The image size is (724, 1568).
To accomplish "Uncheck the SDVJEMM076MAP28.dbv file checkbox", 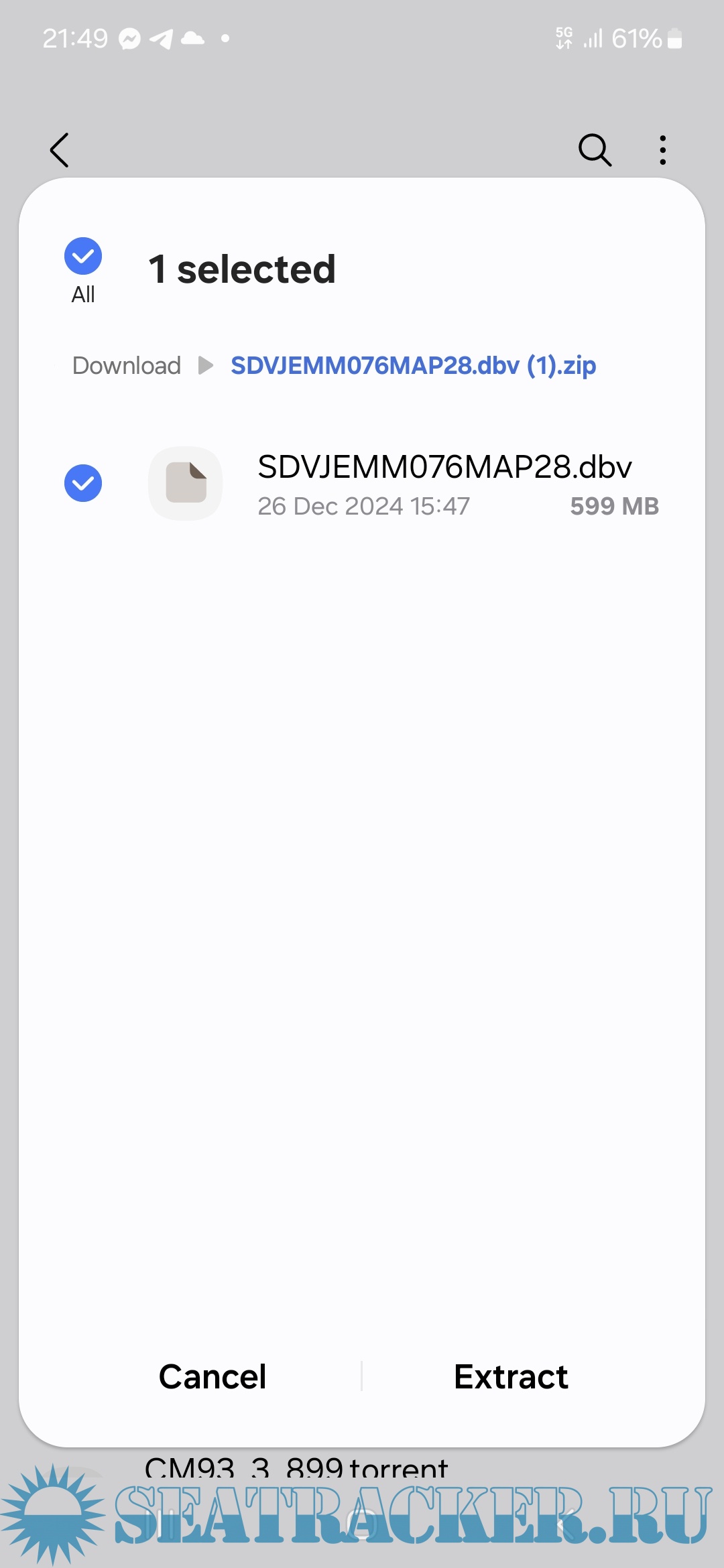I will click(x=83, y=483).
